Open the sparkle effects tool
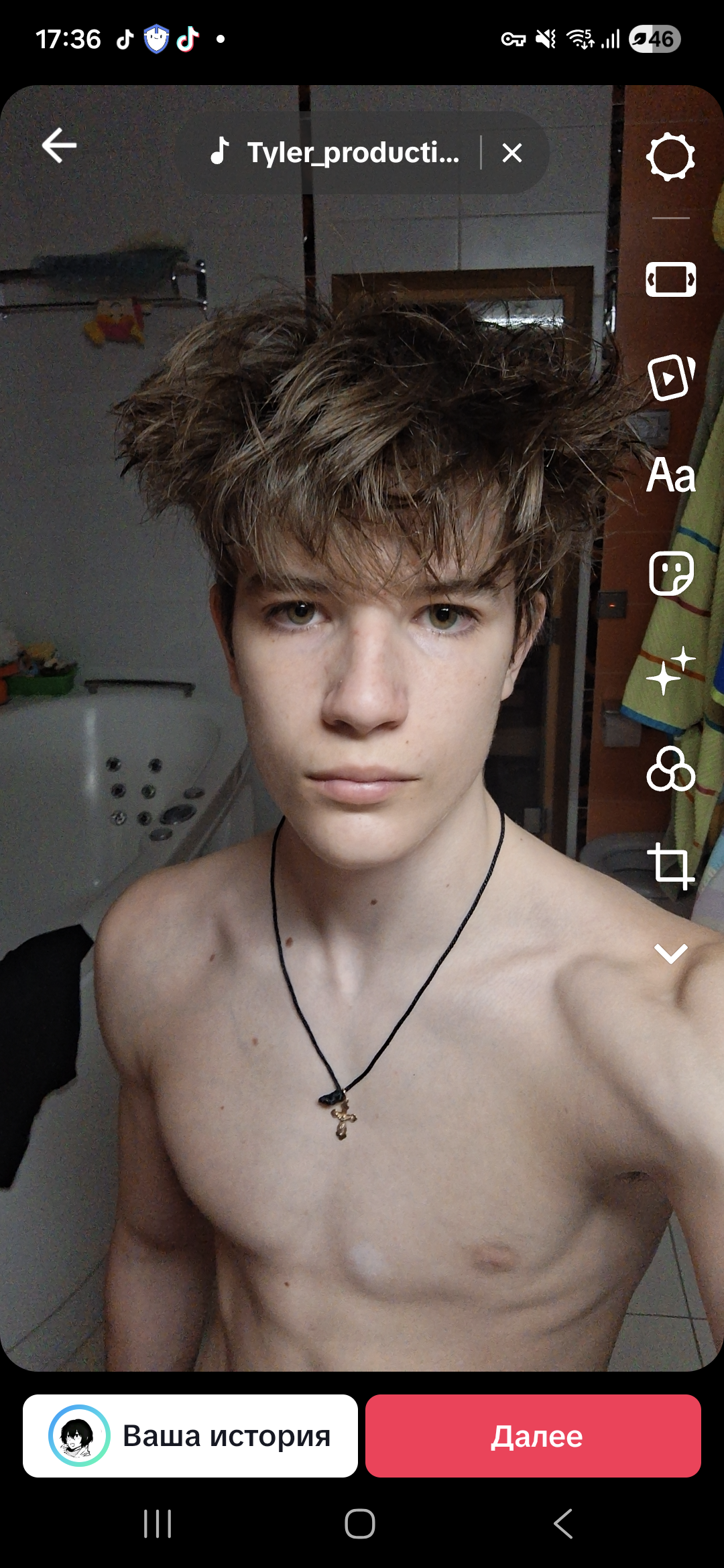The image size is (724, 1568). (670, 671)
